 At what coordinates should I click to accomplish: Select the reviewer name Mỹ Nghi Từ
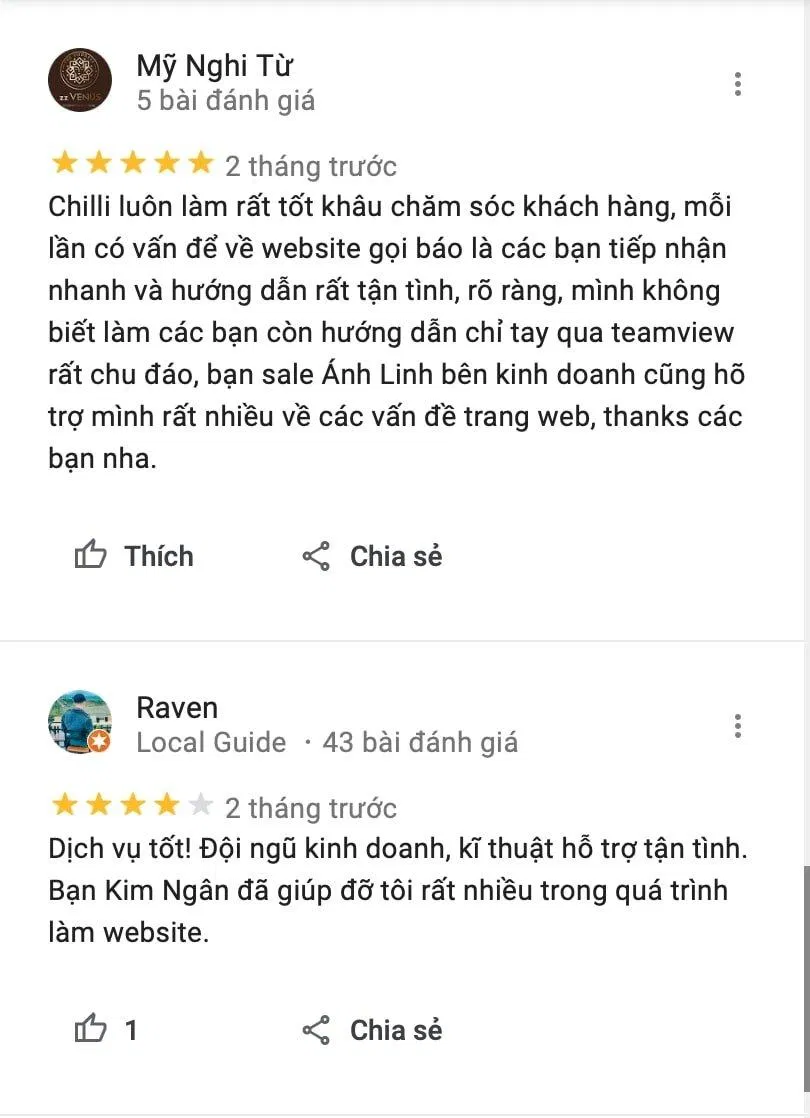(x=216, y=64)
